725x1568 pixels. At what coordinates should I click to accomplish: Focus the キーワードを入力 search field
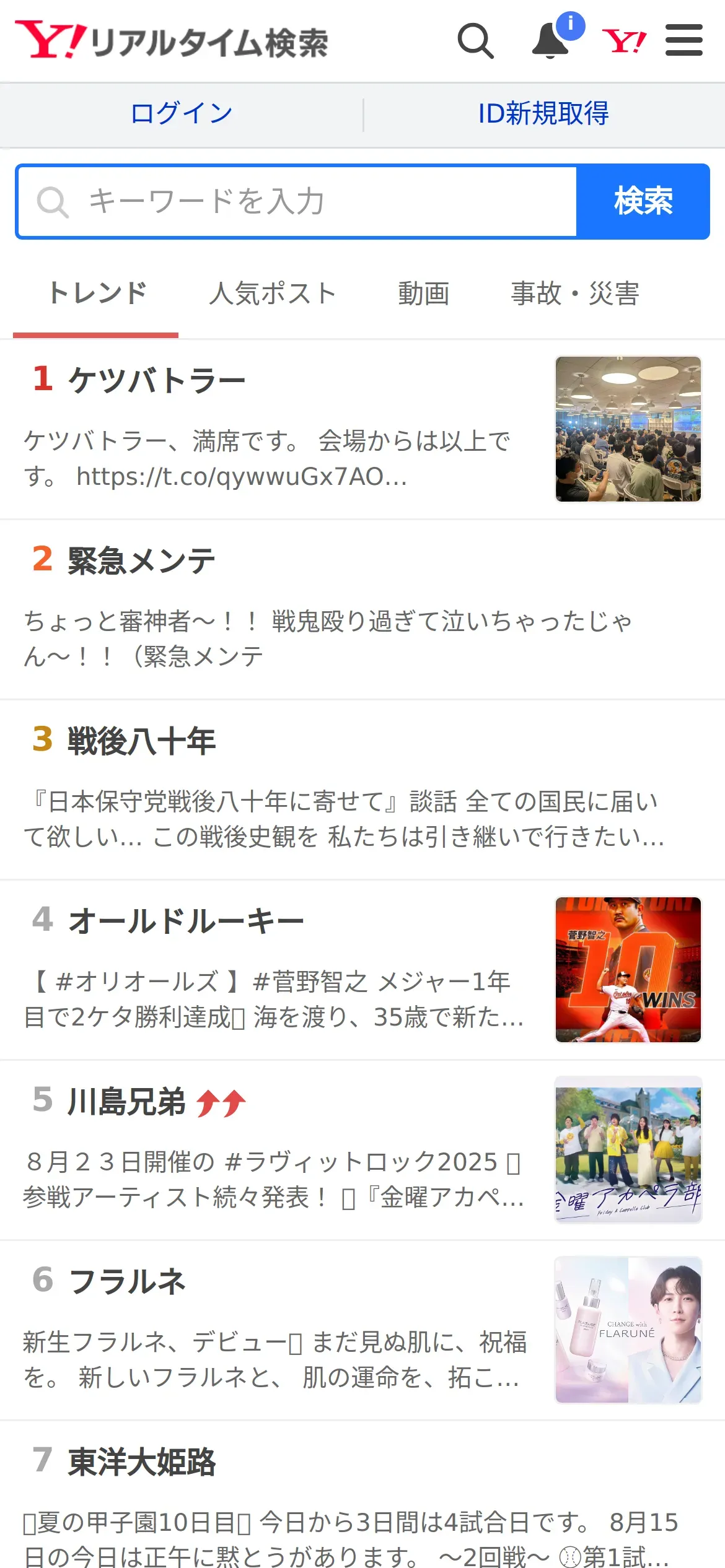coord(297,202)
